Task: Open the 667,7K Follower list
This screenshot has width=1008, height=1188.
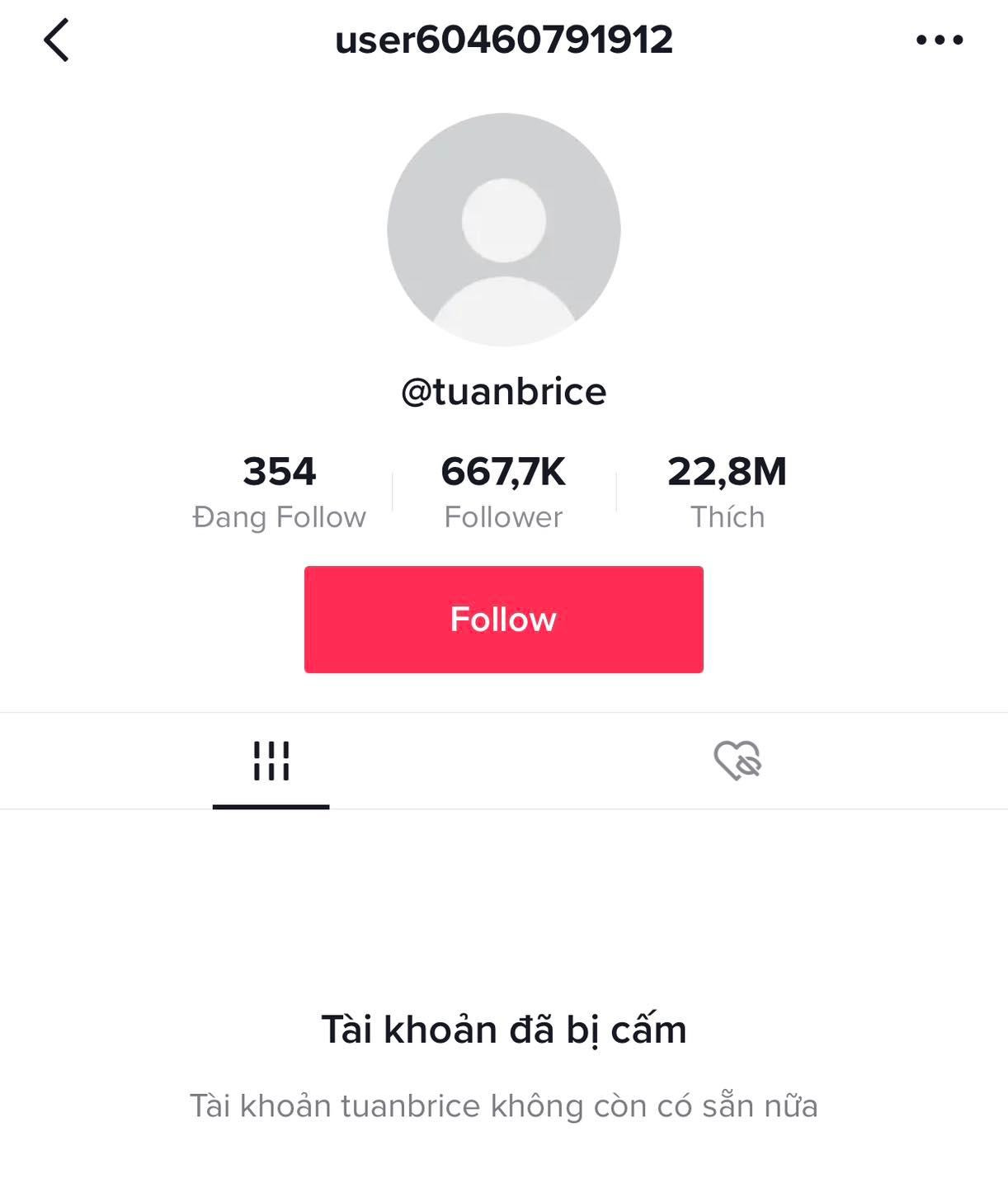Action: click(504, 471)
